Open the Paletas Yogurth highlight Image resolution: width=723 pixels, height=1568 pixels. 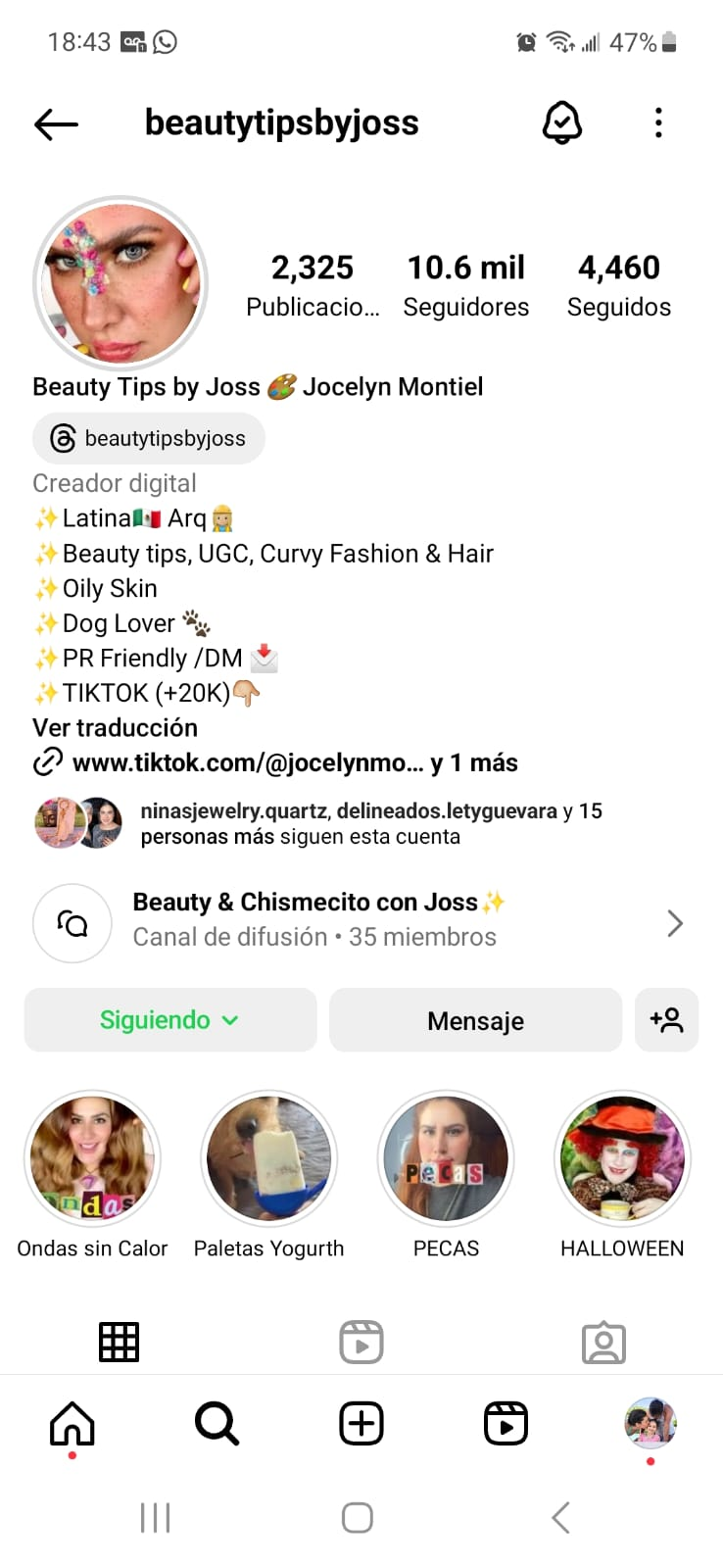pyautogui.click(x=269, y=1159)
